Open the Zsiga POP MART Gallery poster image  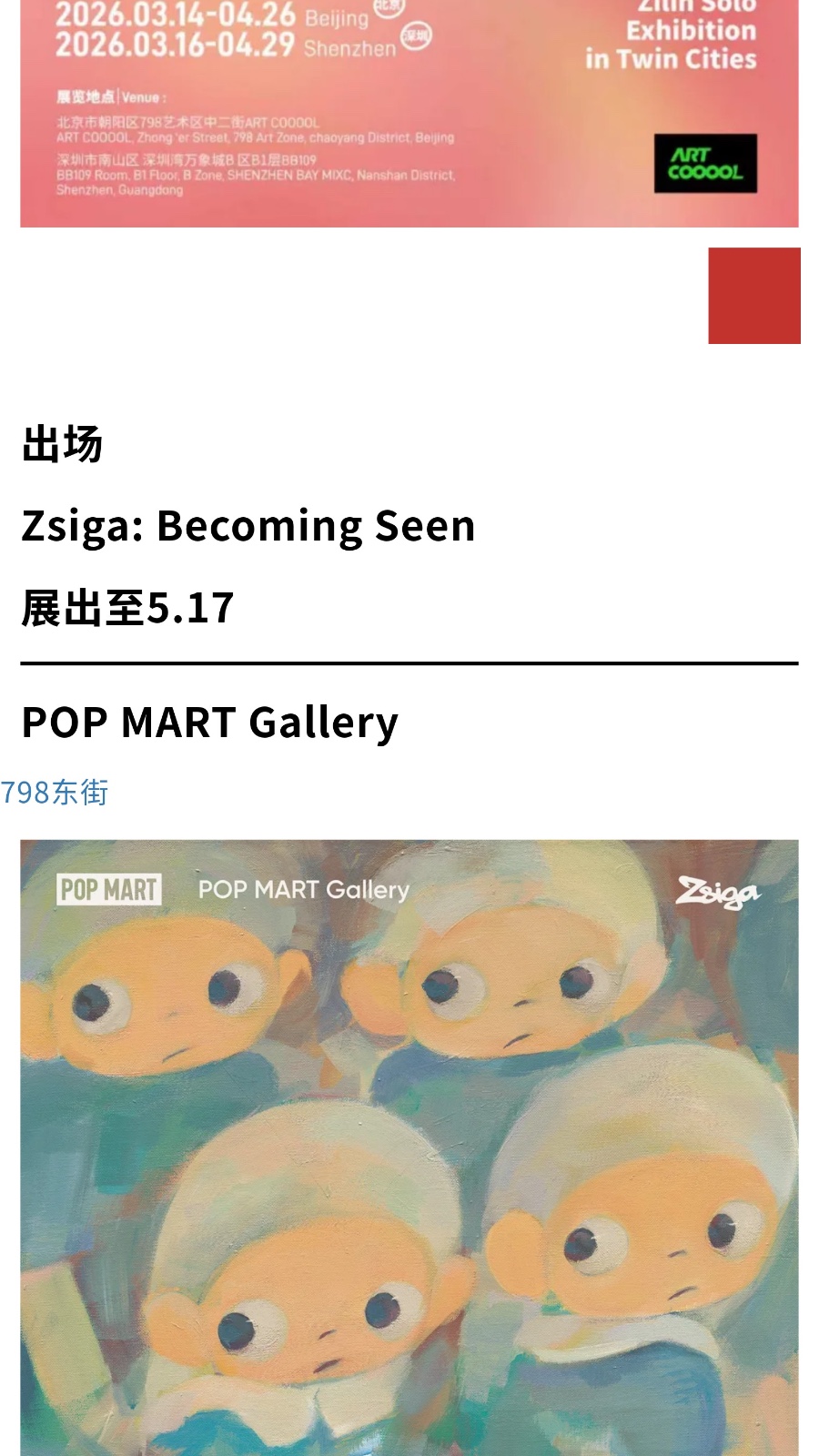click(x=409, y=1147)
